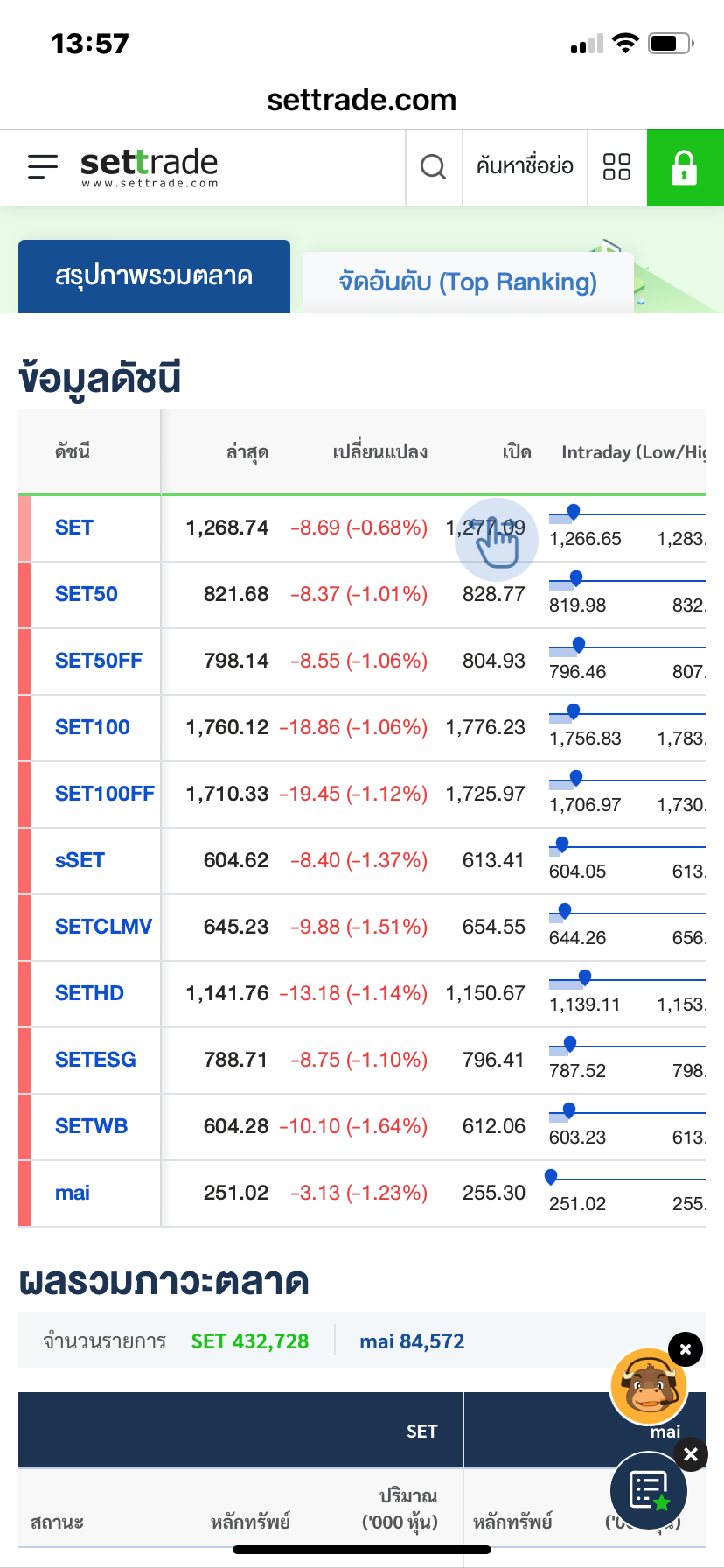724x1568 pixels.
Task: Open the hamburger menu
Action: [x=42, y=166]
